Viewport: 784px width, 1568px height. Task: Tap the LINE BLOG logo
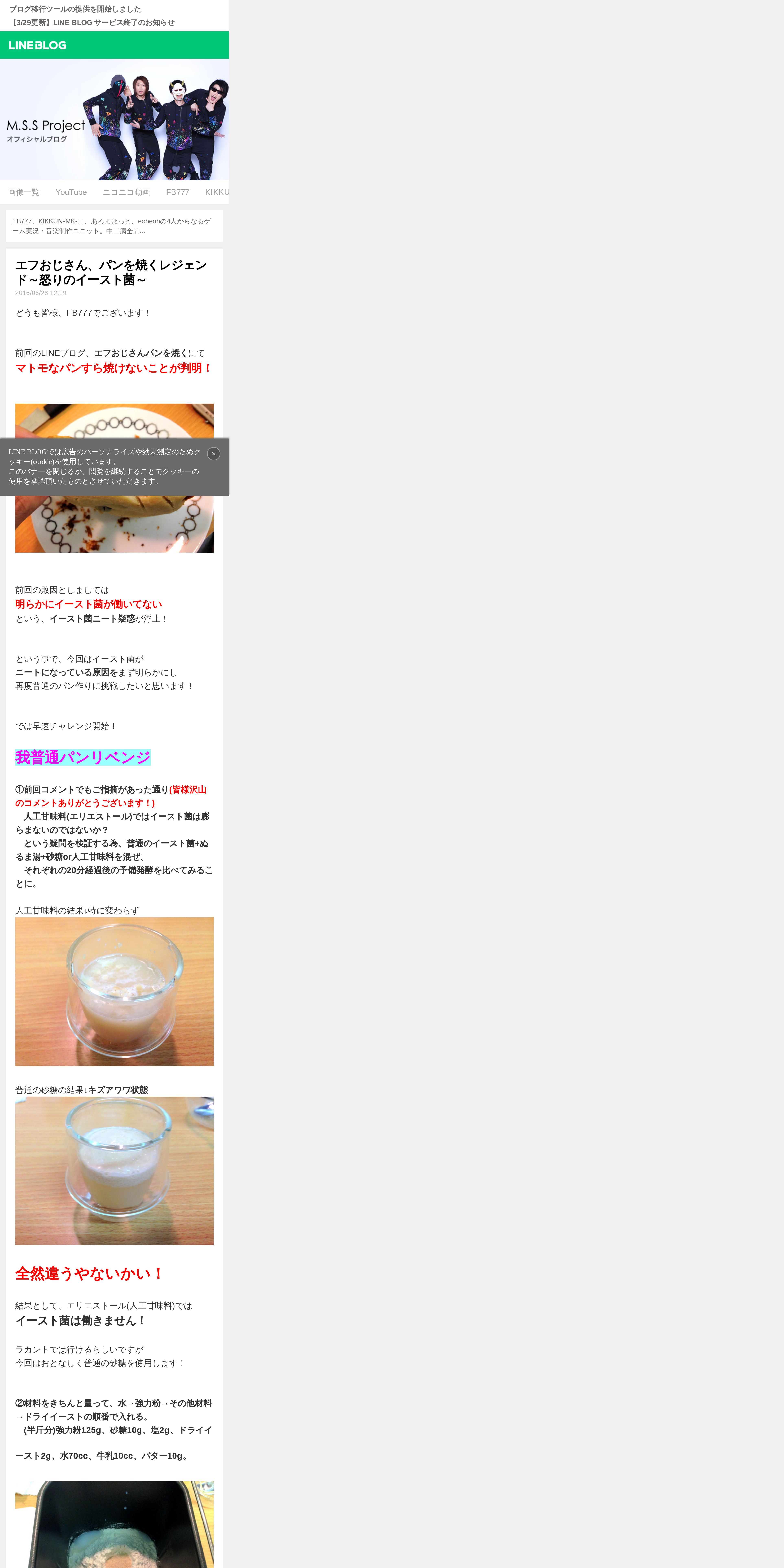click(38, 45)
